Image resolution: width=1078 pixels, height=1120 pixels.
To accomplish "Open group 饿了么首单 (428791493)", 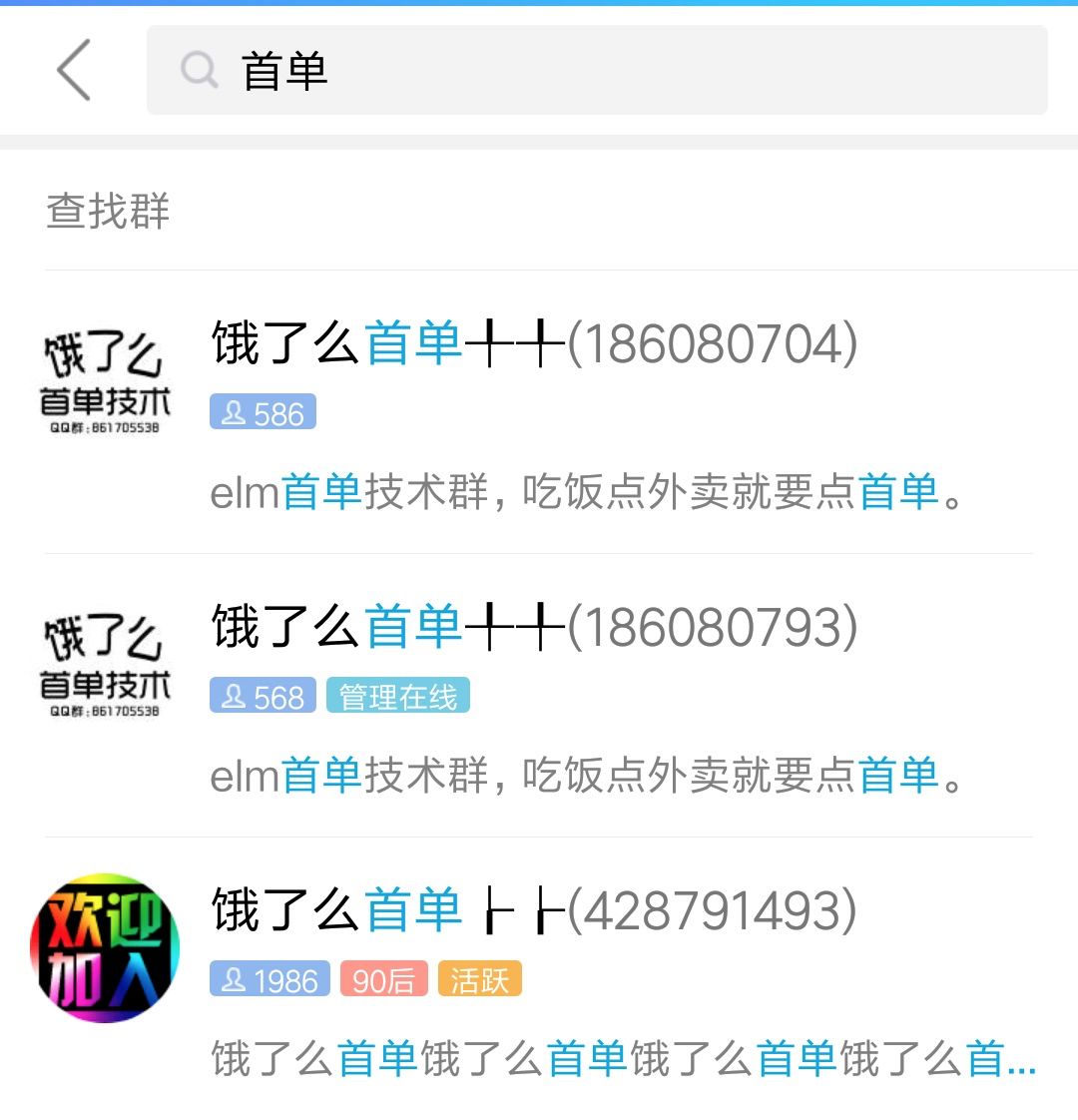I will 534,910.
